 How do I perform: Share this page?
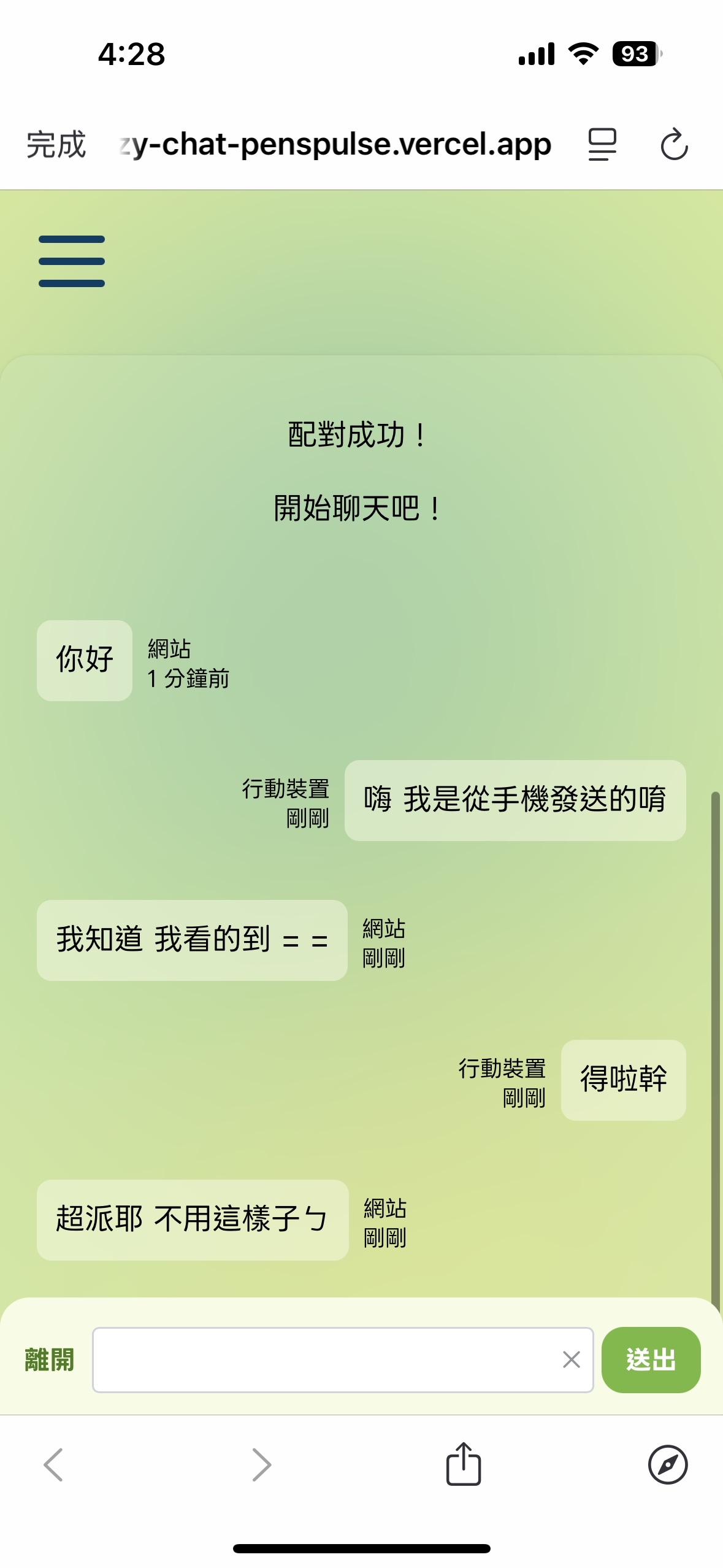(x=464, y=1464)
